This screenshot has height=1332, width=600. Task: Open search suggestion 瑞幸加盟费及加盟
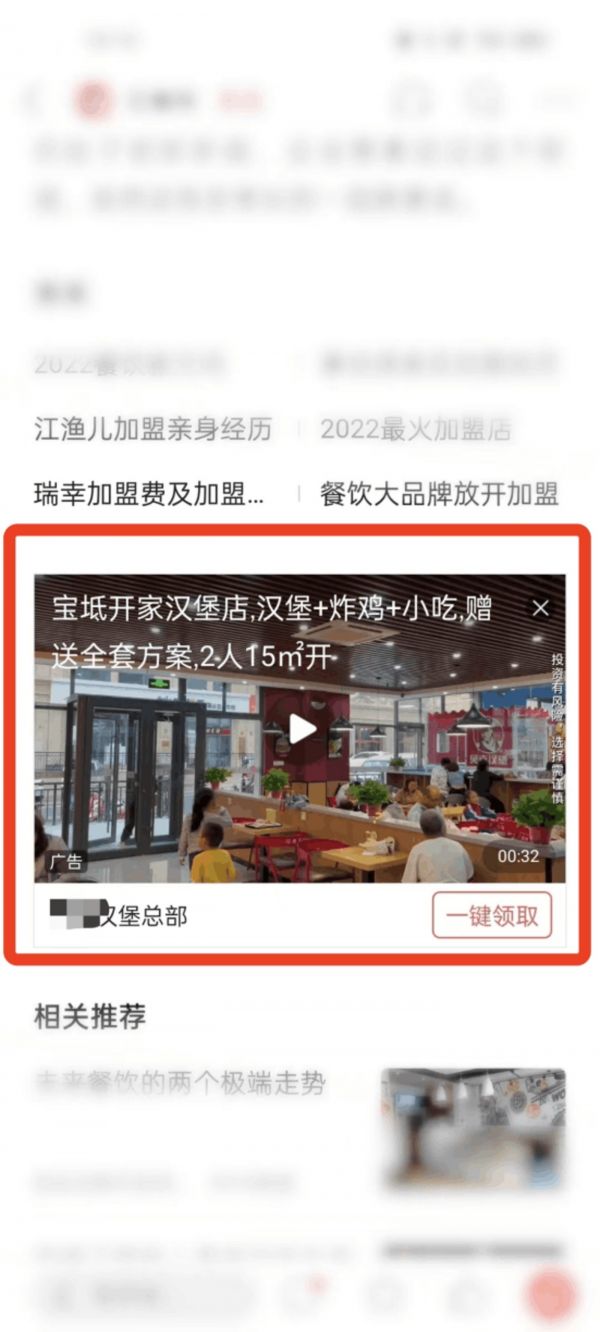[149, 494]
